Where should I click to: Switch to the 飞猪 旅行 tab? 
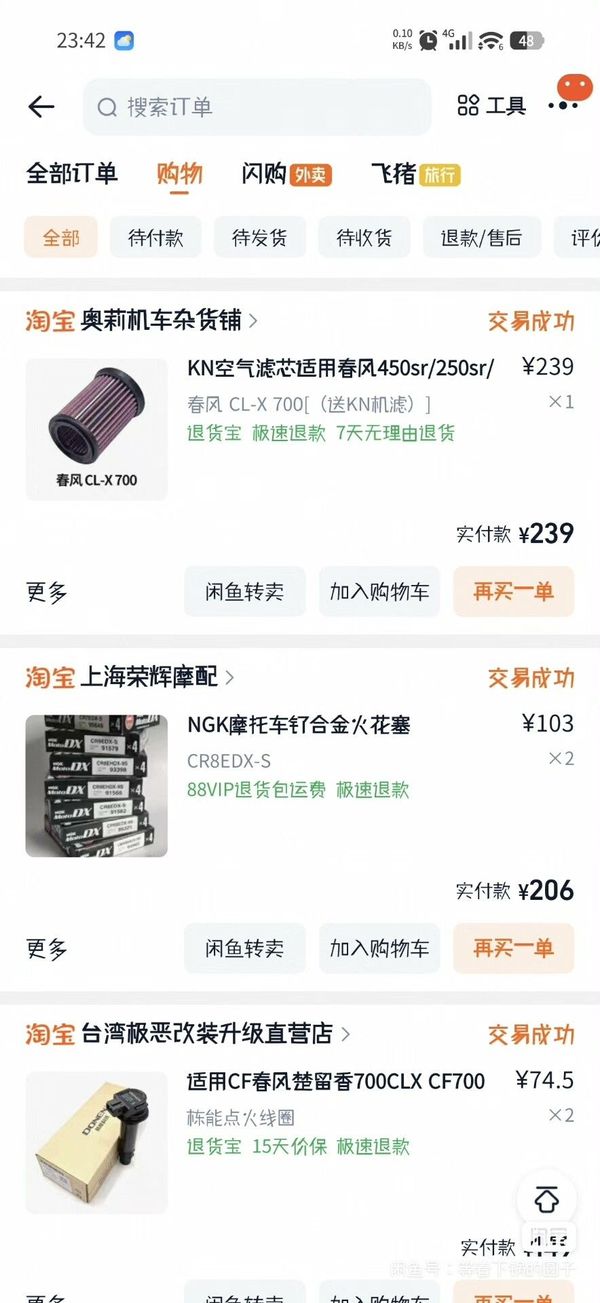click(x=414, y=174)
